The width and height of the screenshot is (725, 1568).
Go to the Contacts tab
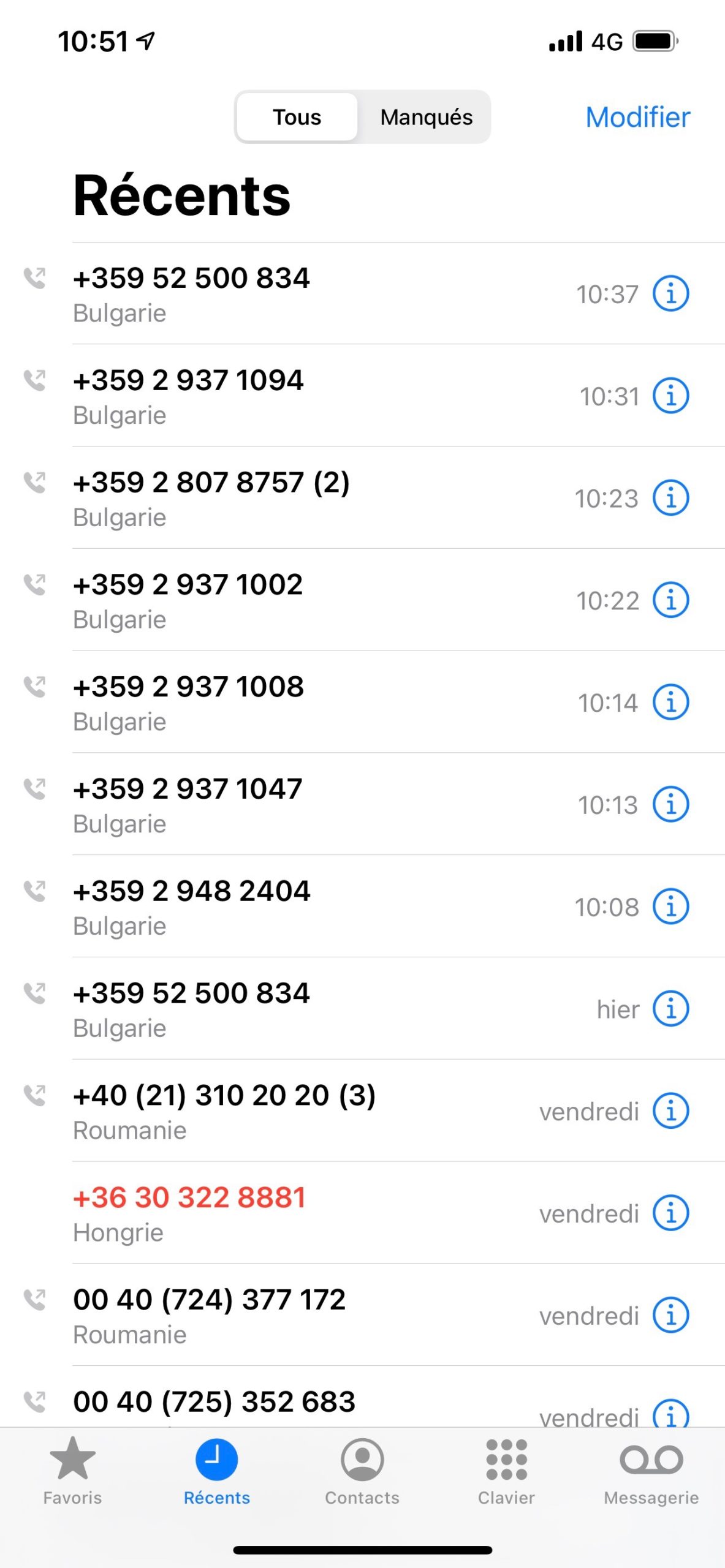362,1471
